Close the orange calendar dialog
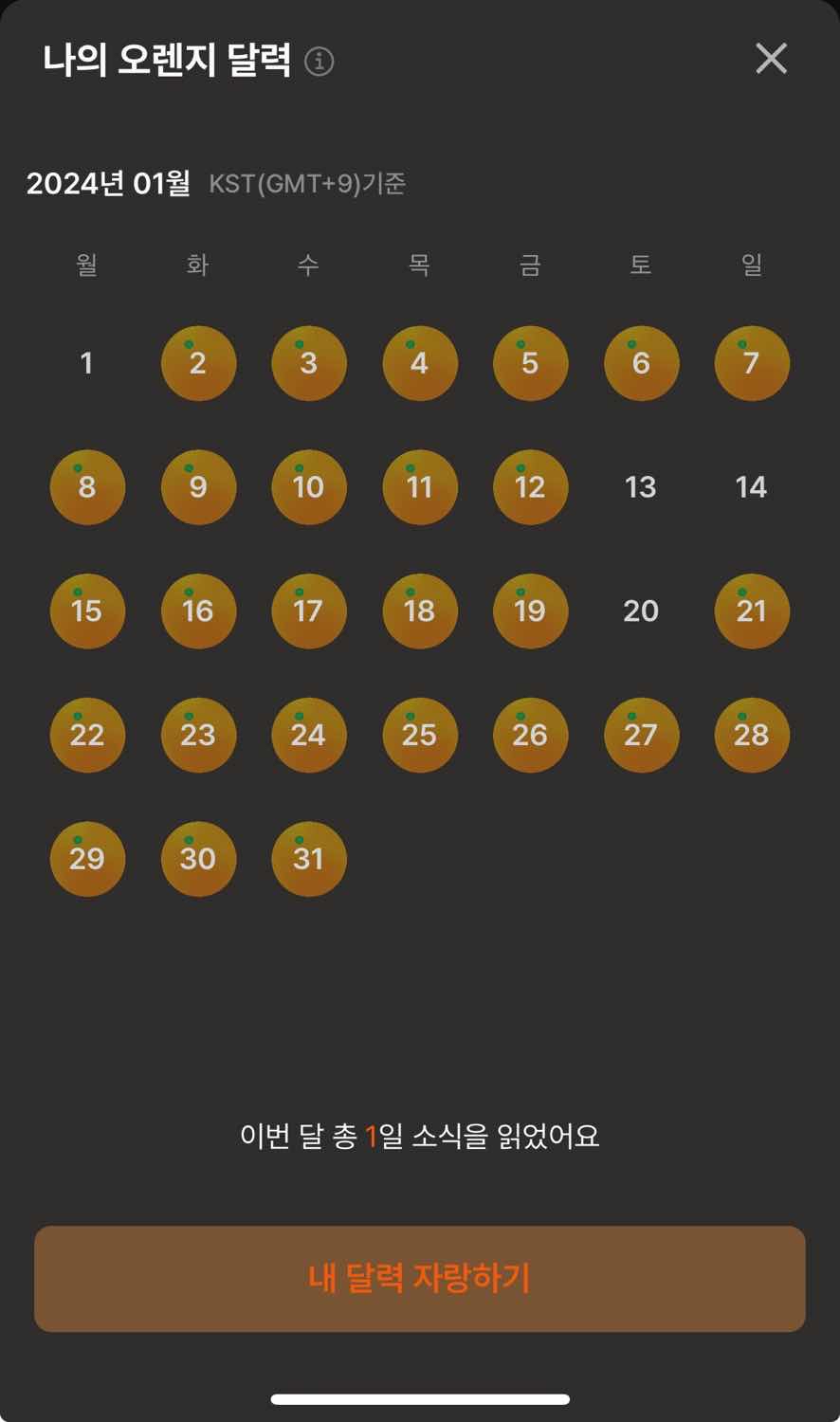Screen dimensions: 840x1422 (x=771, y=59)
